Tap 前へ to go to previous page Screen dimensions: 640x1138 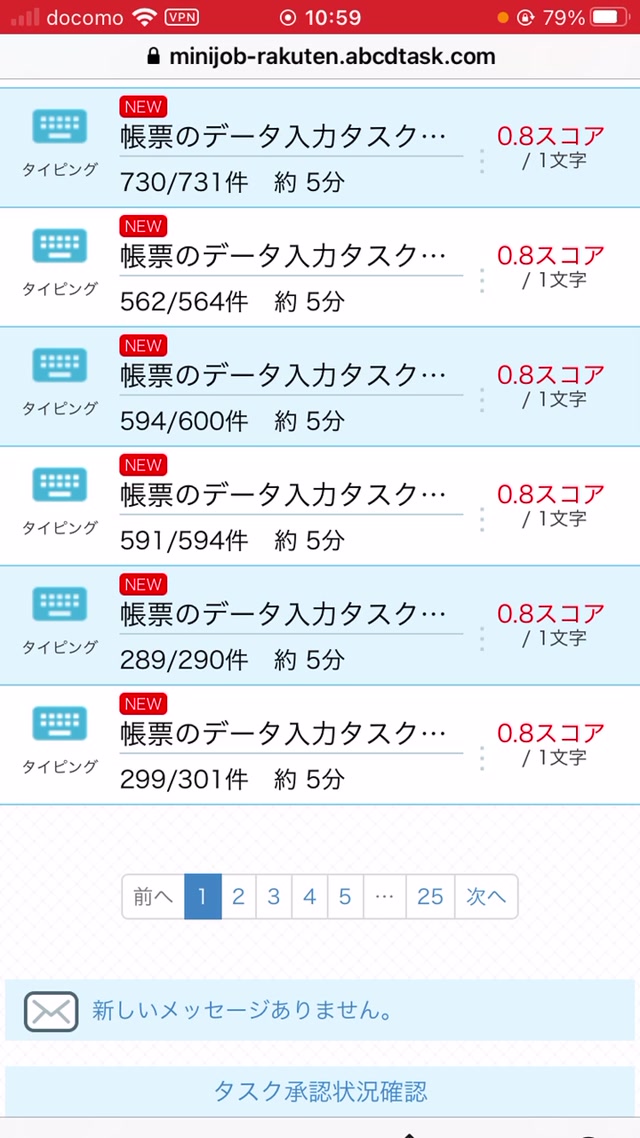[153, 897]
